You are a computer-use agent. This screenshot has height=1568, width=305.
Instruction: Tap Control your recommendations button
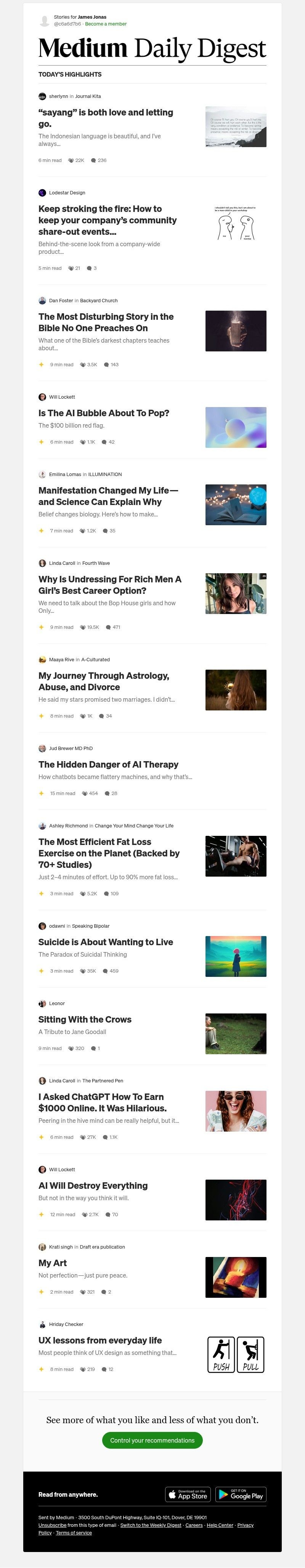click(x=152, y=1440)
